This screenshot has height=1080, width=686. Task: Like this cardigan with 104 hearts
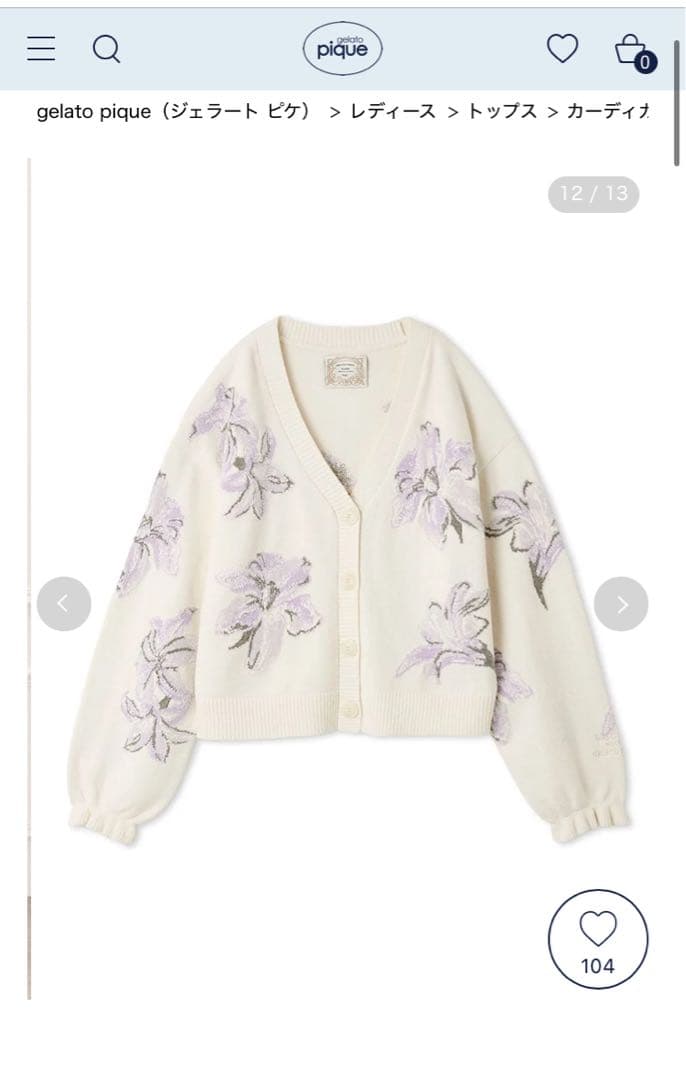pyautogui.click(x=598, y=940)
